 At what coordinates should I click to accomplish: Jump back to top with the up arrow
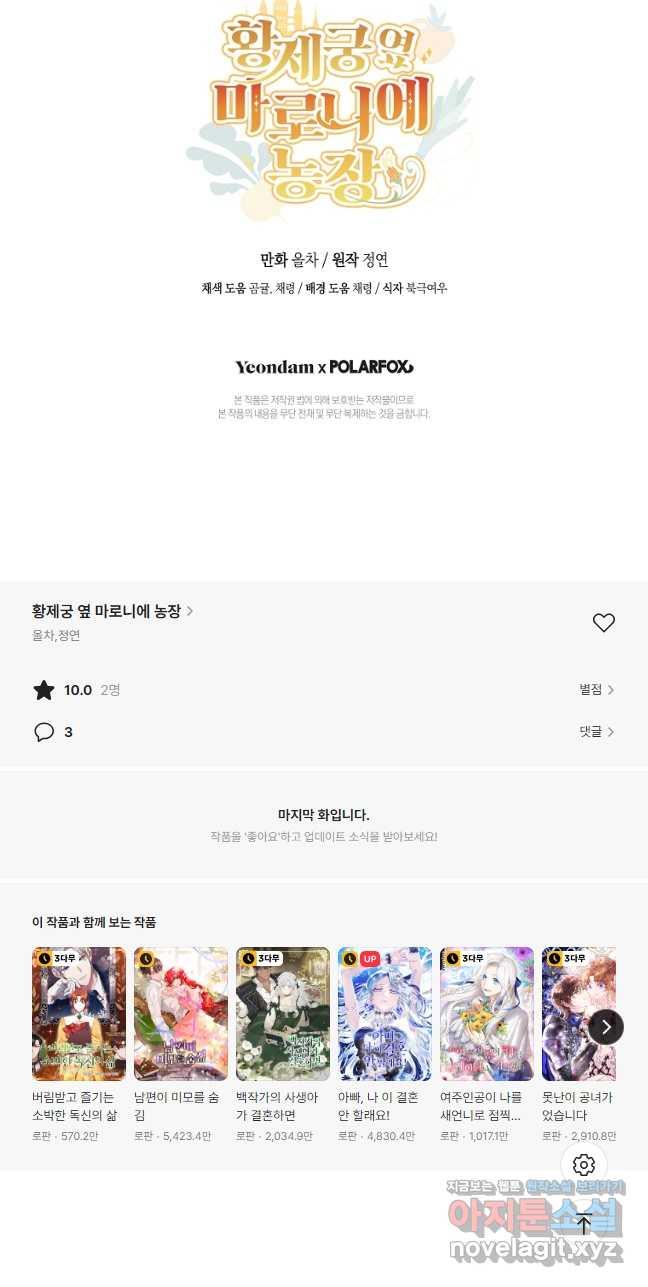[x=584, y=1224]
